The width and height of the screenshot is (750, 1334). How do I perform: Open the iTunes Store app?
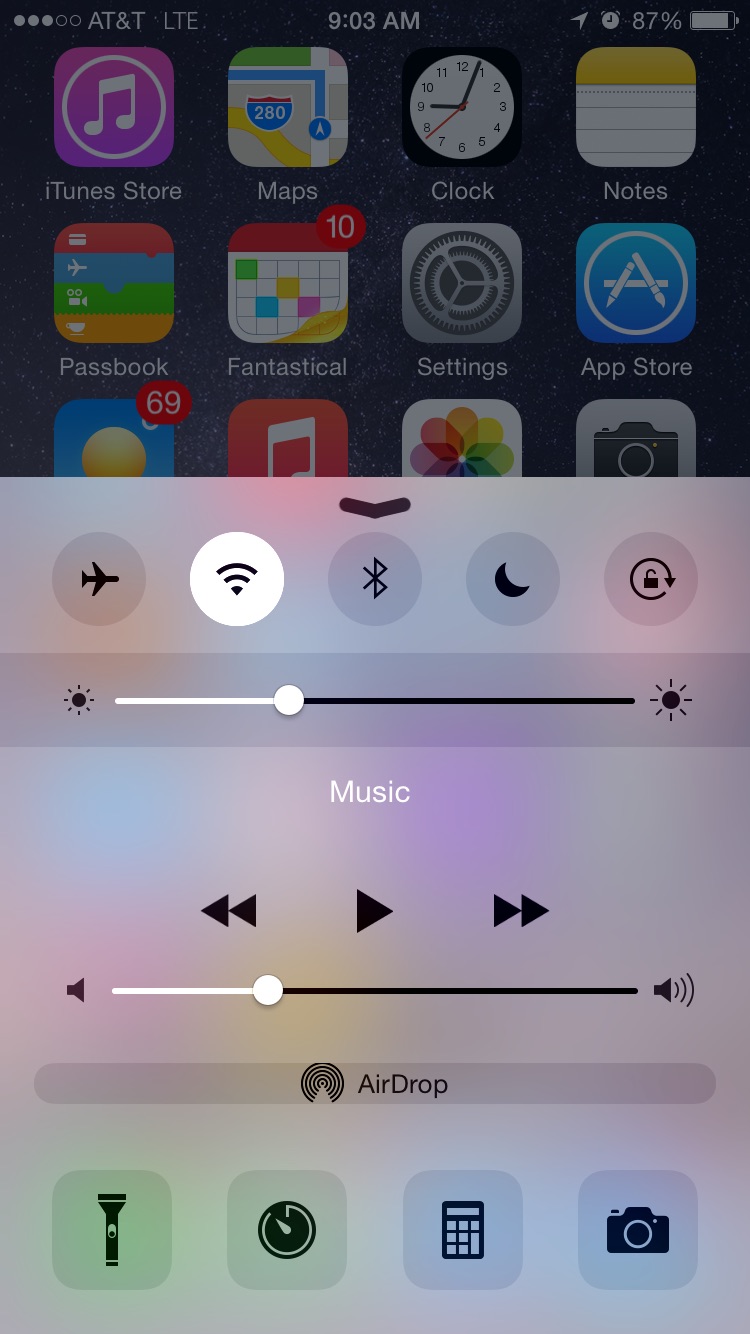[x=114, y=107]
